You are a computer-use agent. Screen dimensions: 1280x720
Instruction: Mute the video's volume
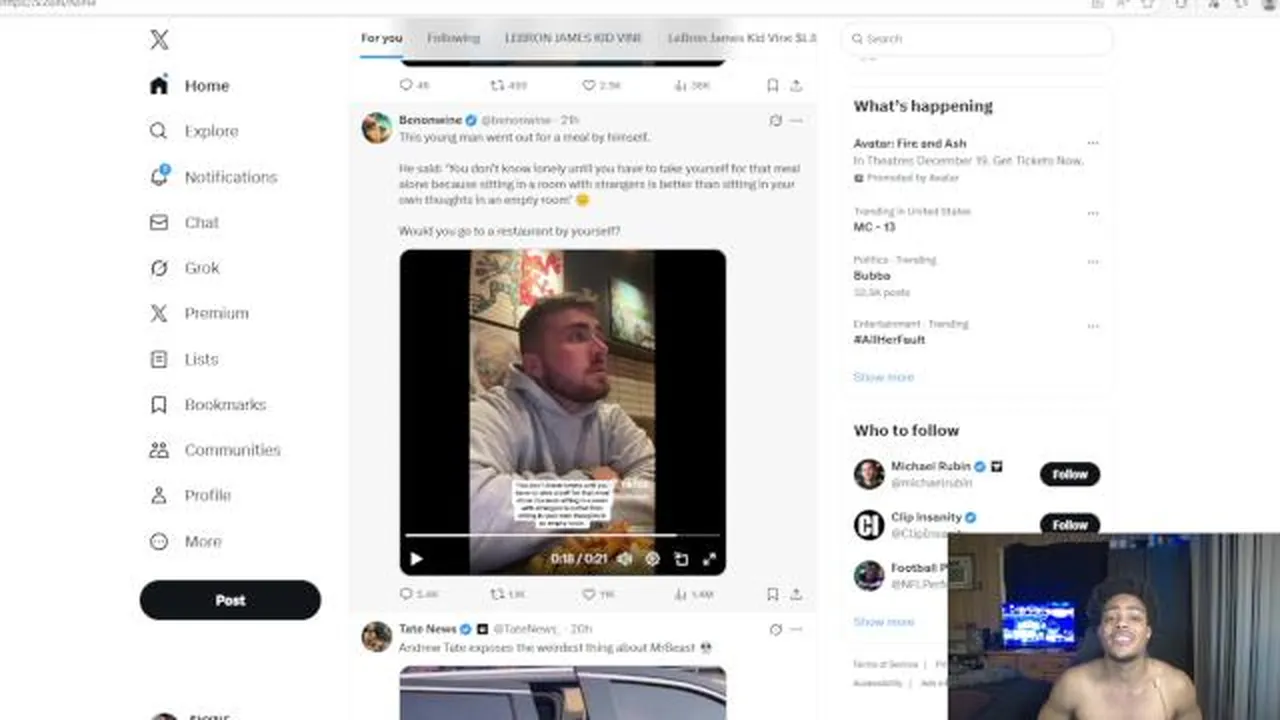coord(625,559)
